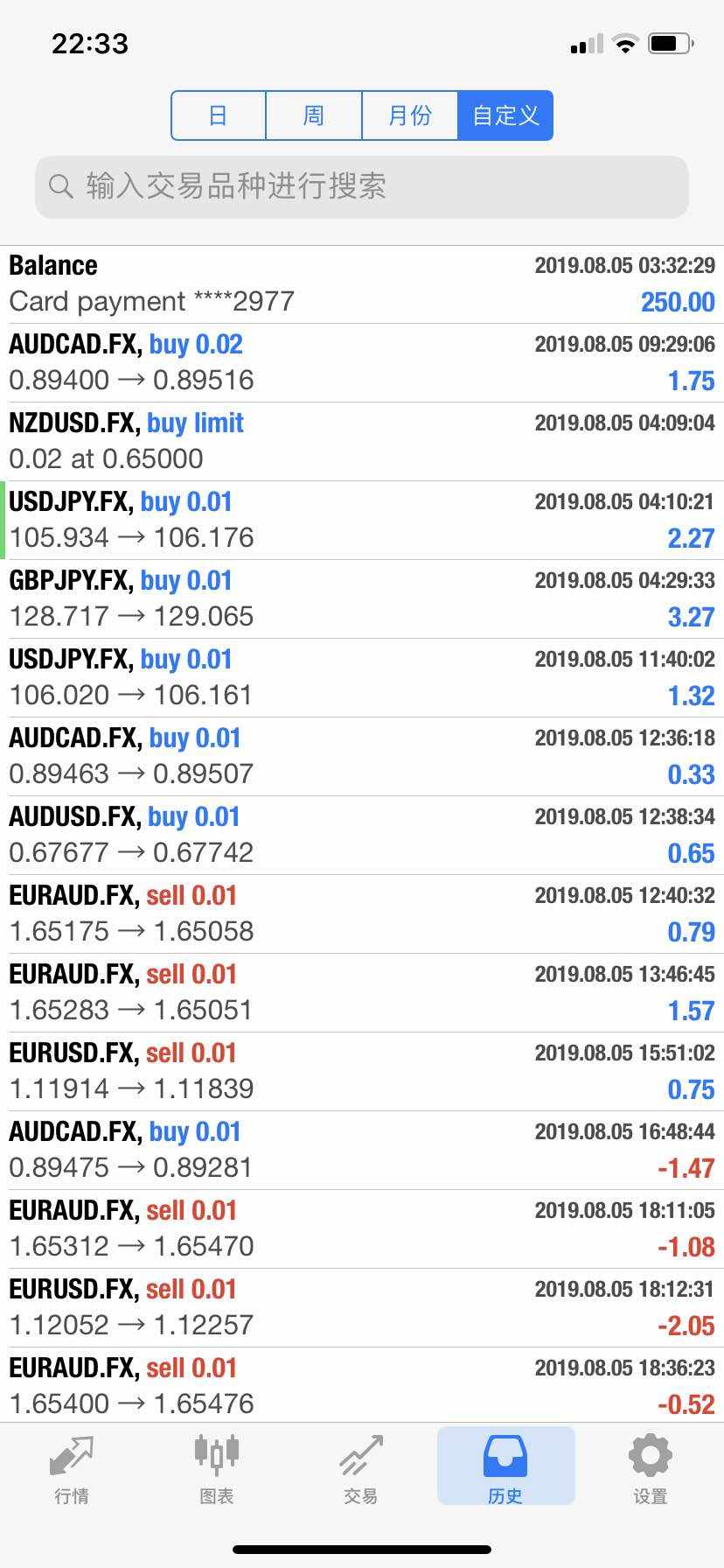Go to the 图表 chart tab
This screenshot has height=1568, width=724.
[x=216, y=1469]
